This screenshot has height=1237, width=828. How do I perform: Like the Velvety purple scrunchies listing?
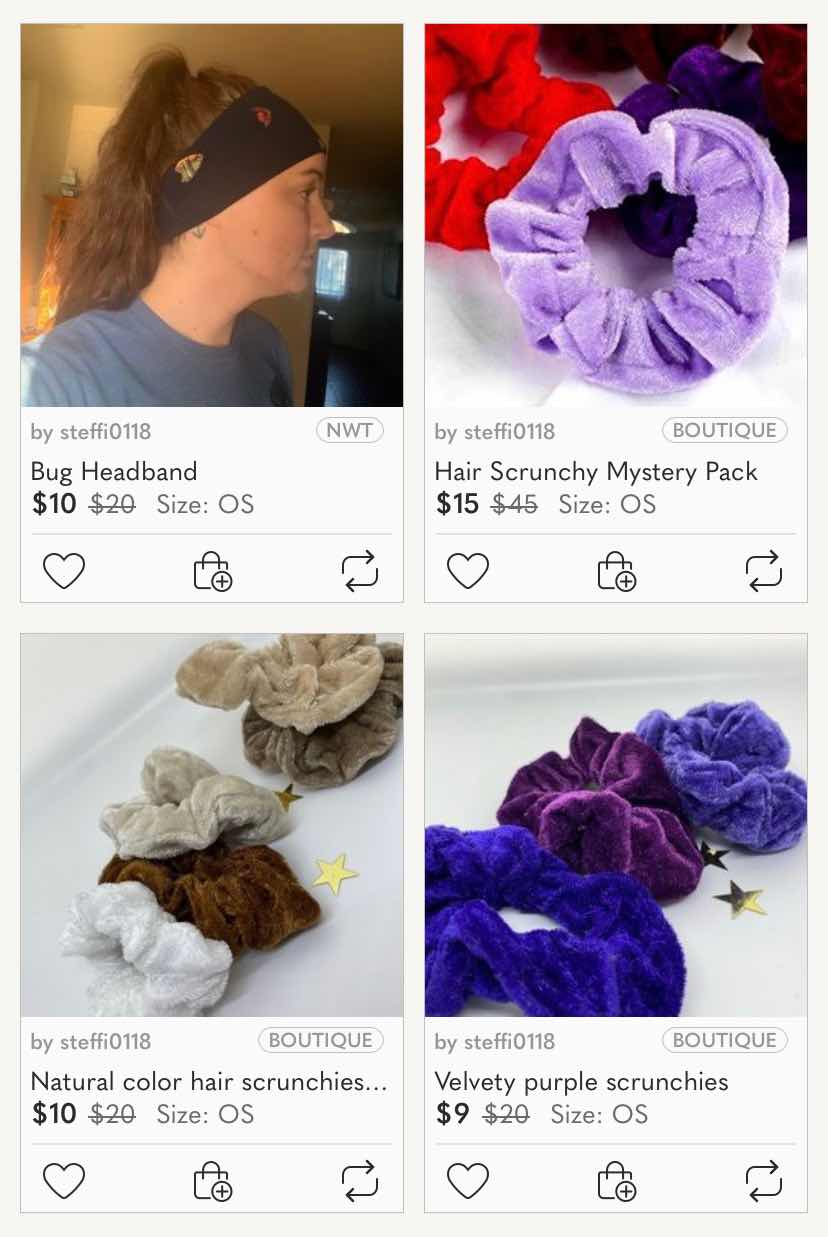pyautogui.click(x=467, y=1181)
